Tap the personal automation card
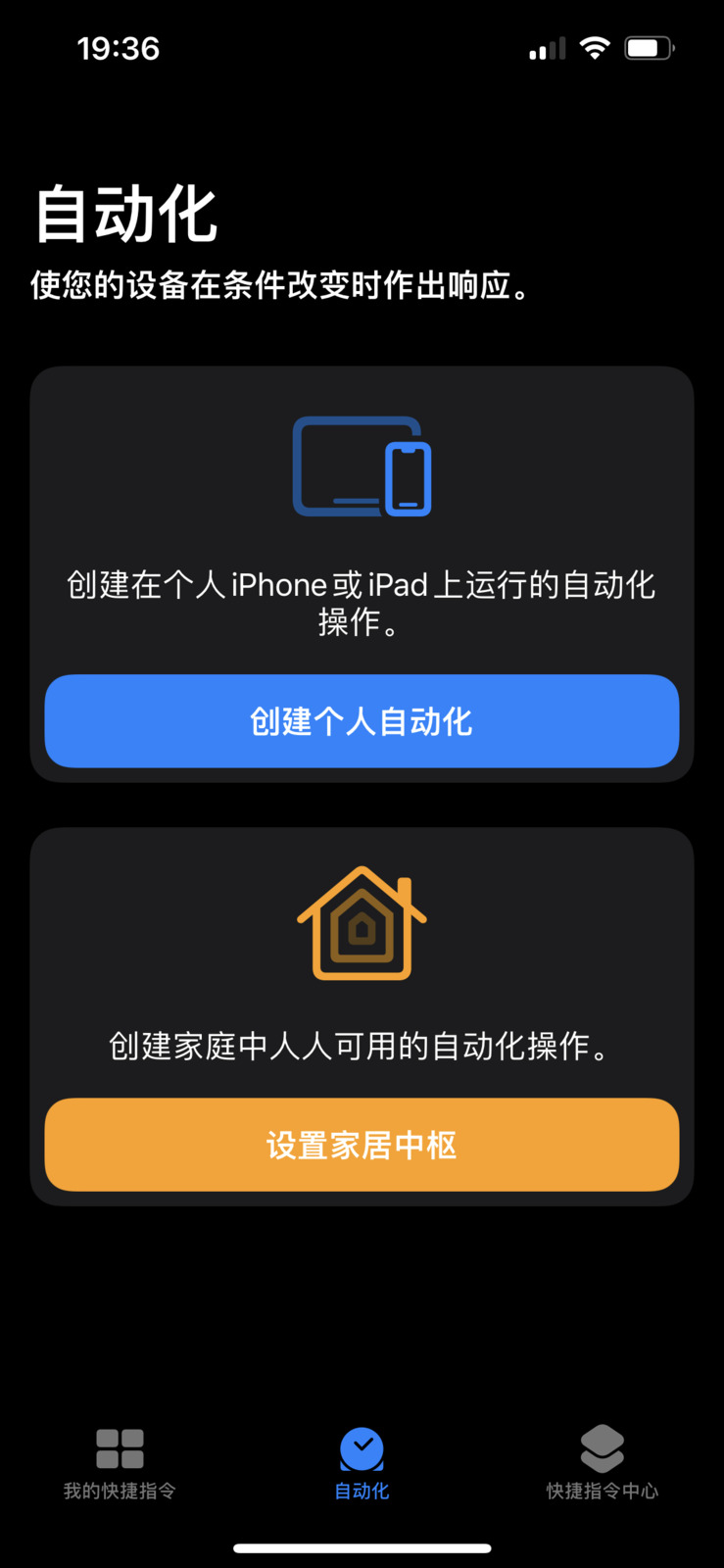The image size is (724, 1568). [362, 573]
